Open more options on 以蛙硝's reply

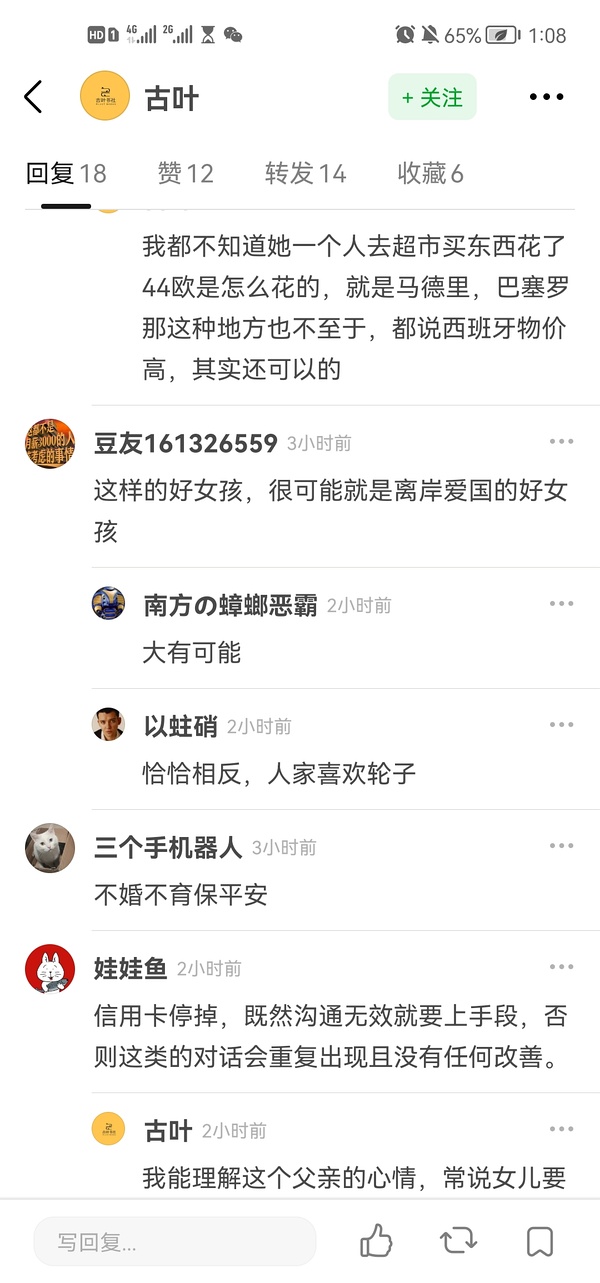(x=561, y=725)
